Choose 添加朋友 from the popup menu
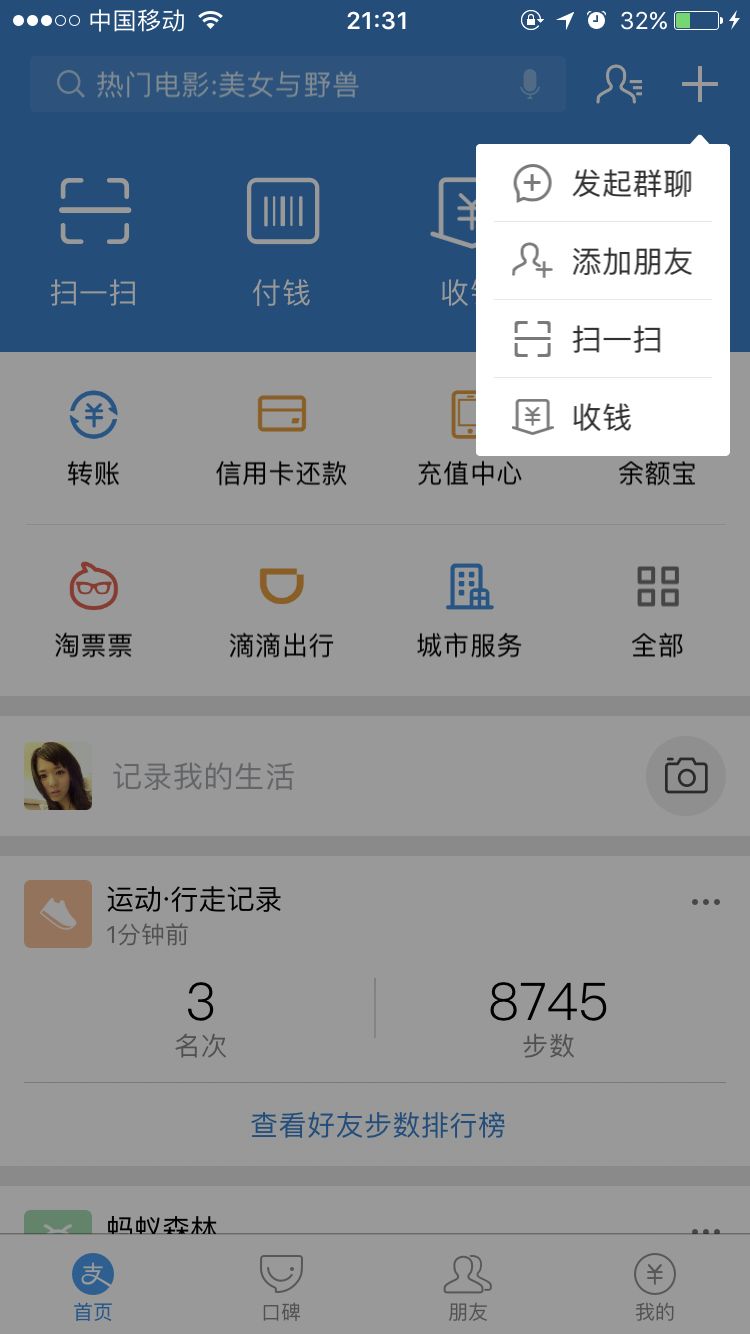This screenshot has width=750, height=1334. (x=602, y=262)
